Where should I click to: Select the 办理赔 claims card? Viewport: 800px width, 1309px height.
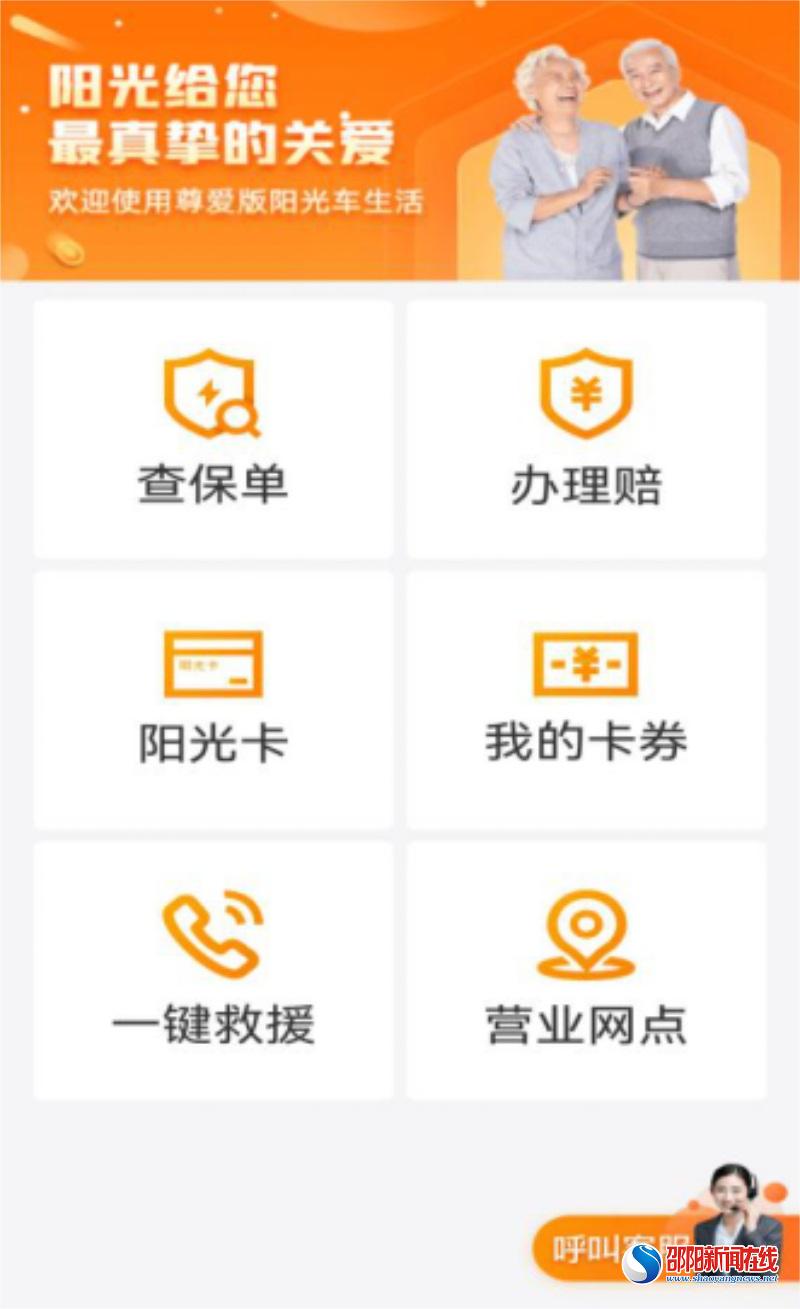click(x=586, y=430)
